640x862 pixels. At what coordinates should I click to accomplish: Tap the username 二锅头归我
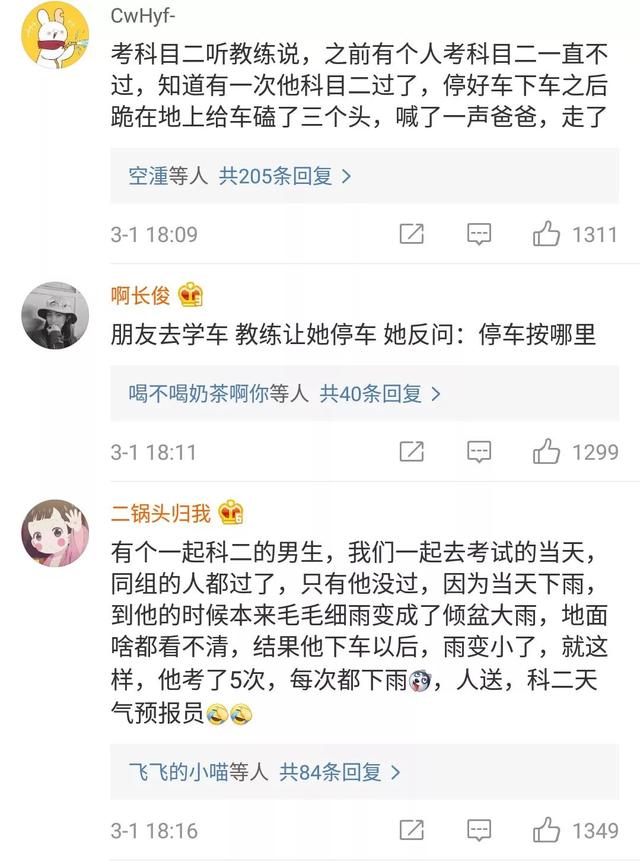(x=161, y=514)
